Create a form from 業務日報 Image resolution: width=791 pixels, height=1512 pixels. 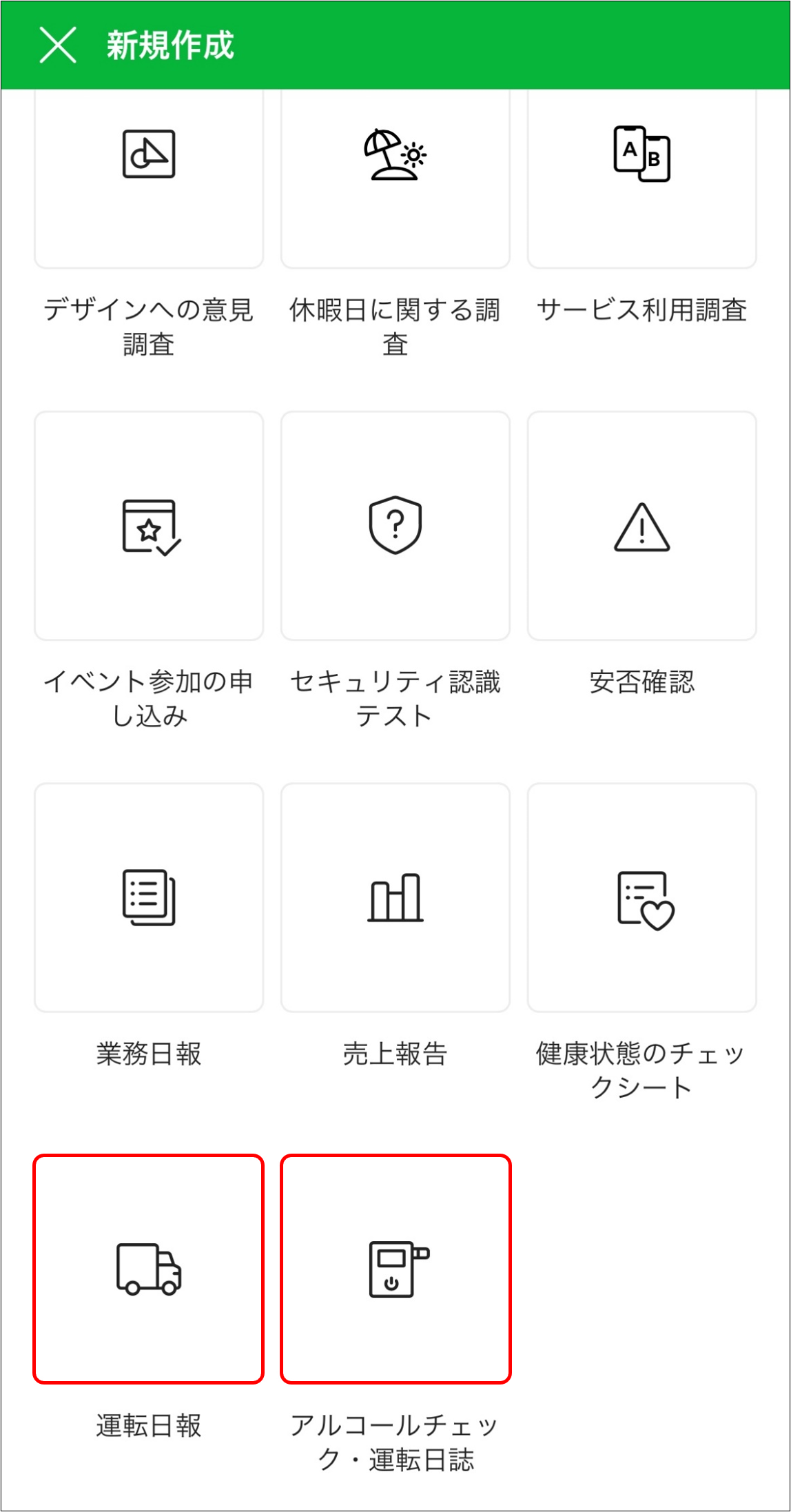pyautogui.click(x=149, y=897)
